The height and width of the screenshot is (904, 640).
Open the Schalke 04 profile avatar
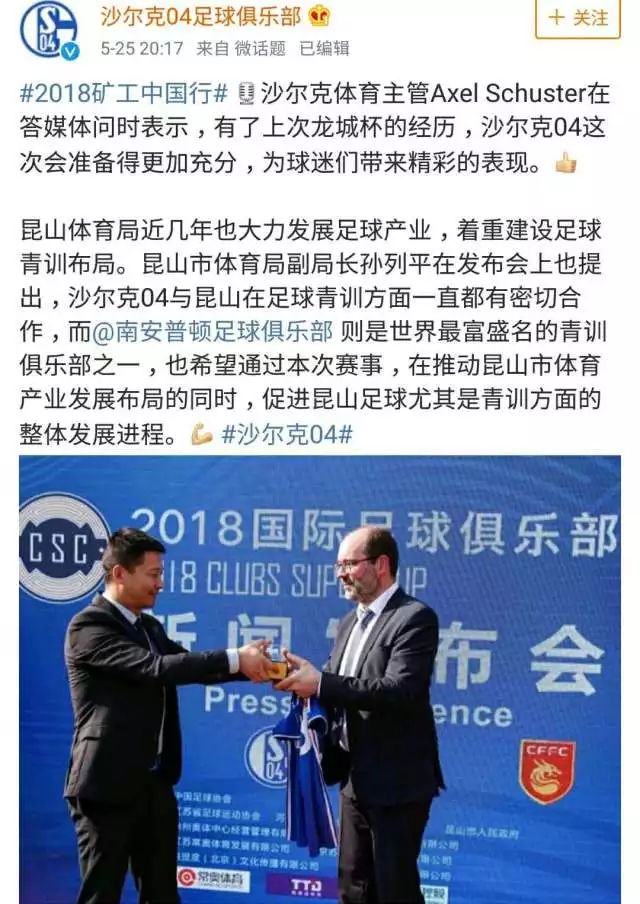49,28
